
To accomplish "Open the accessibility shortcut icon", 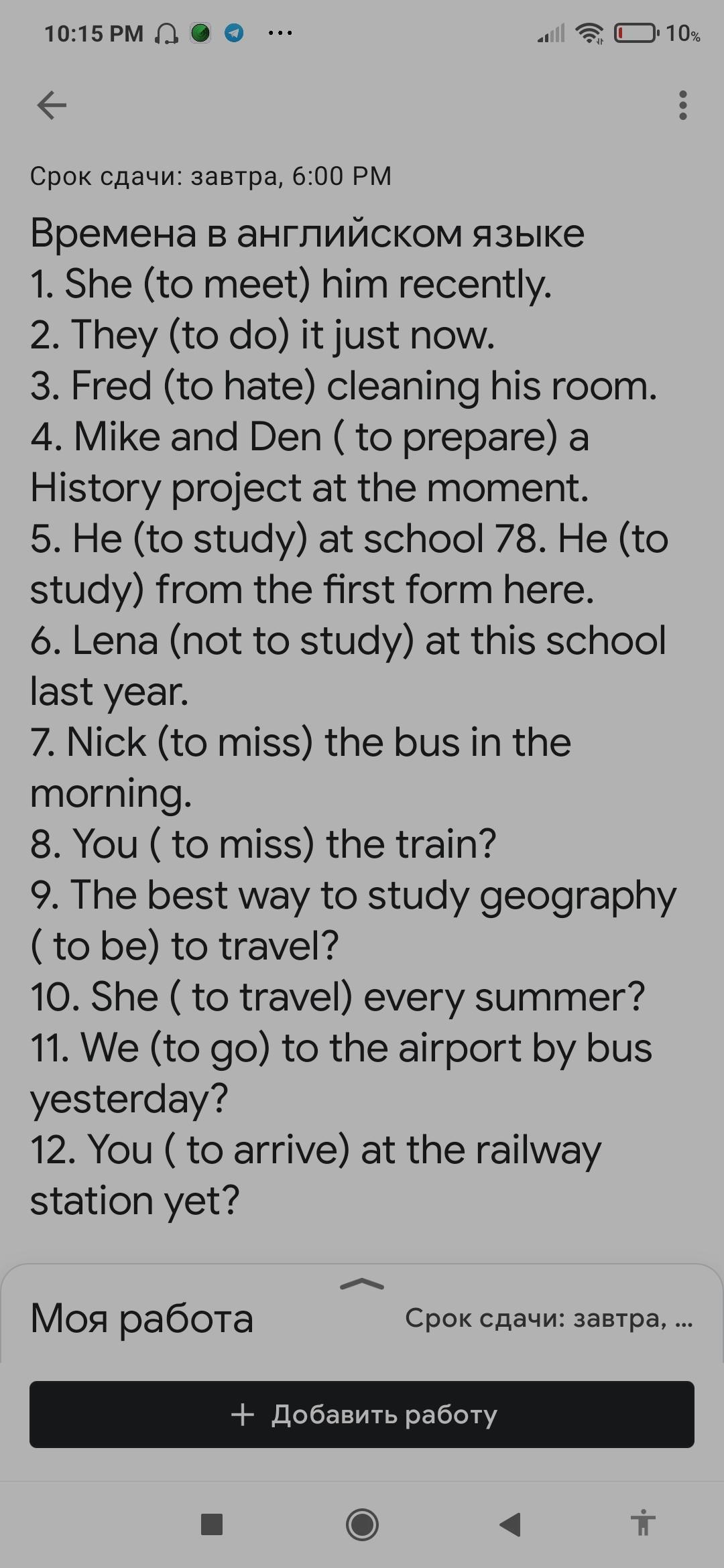I will pos(642,1524).
